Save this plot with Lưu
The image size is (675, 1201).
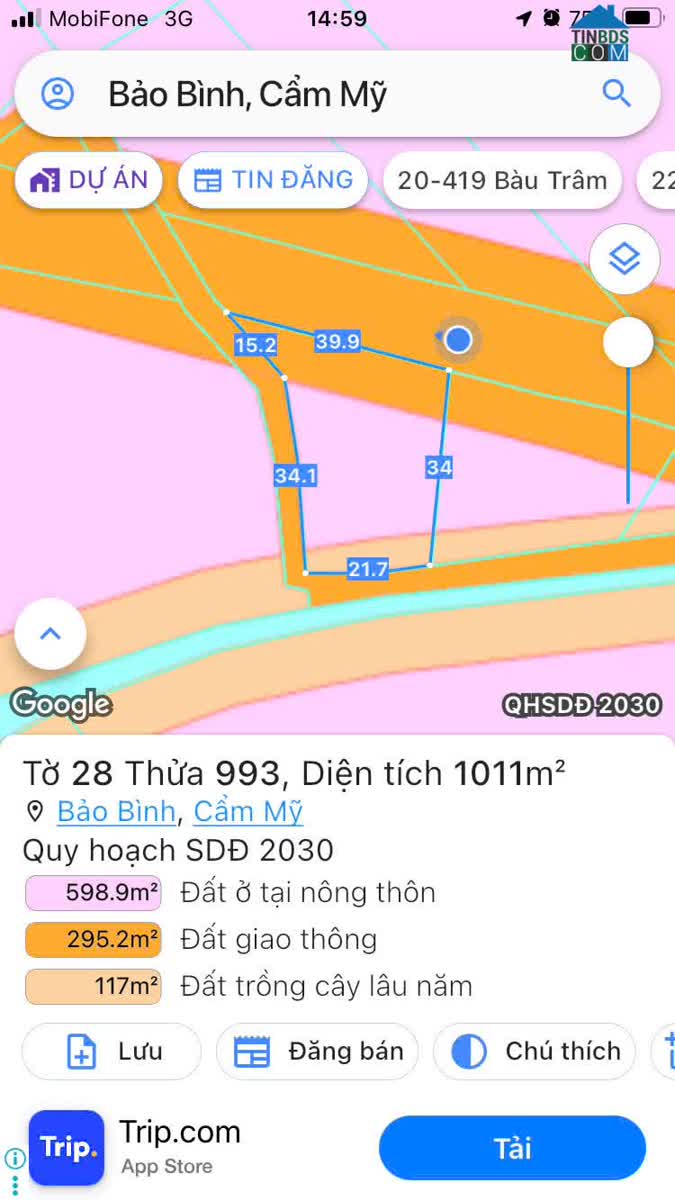coord(111,1051)
